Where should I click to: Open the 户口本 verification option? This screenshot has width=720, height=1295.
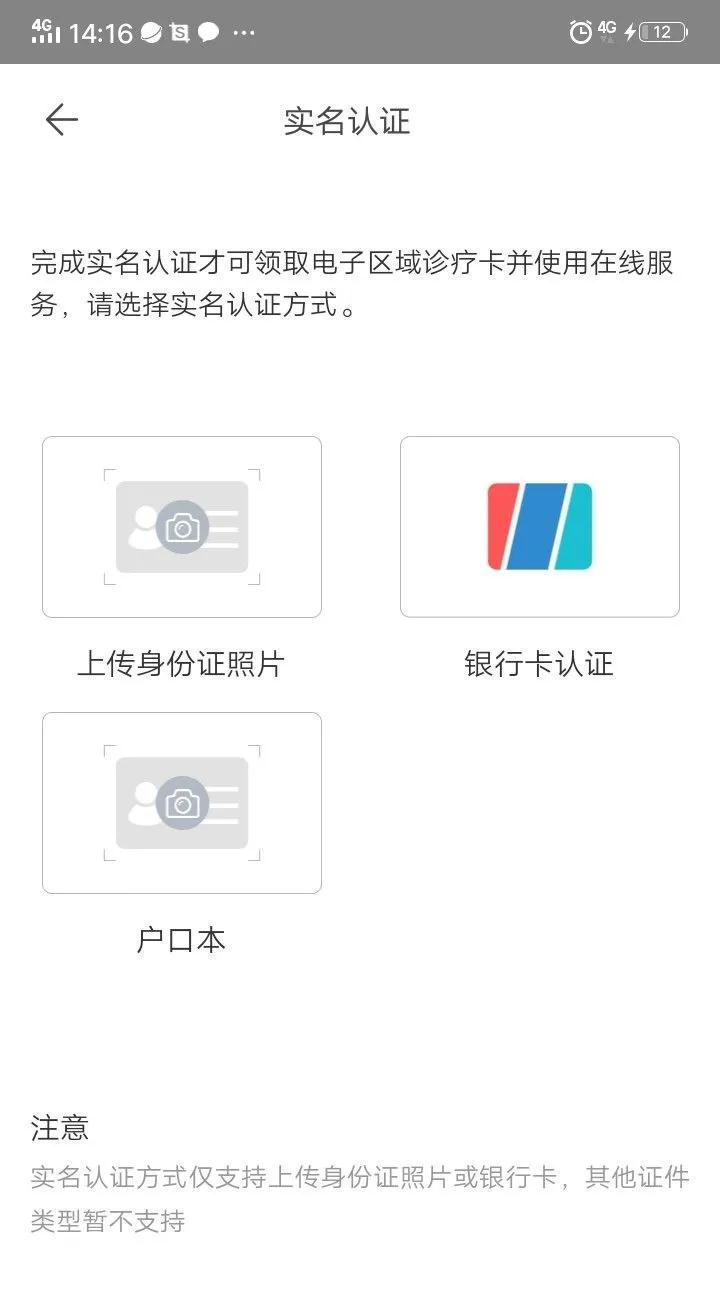[x=182, y=803]
